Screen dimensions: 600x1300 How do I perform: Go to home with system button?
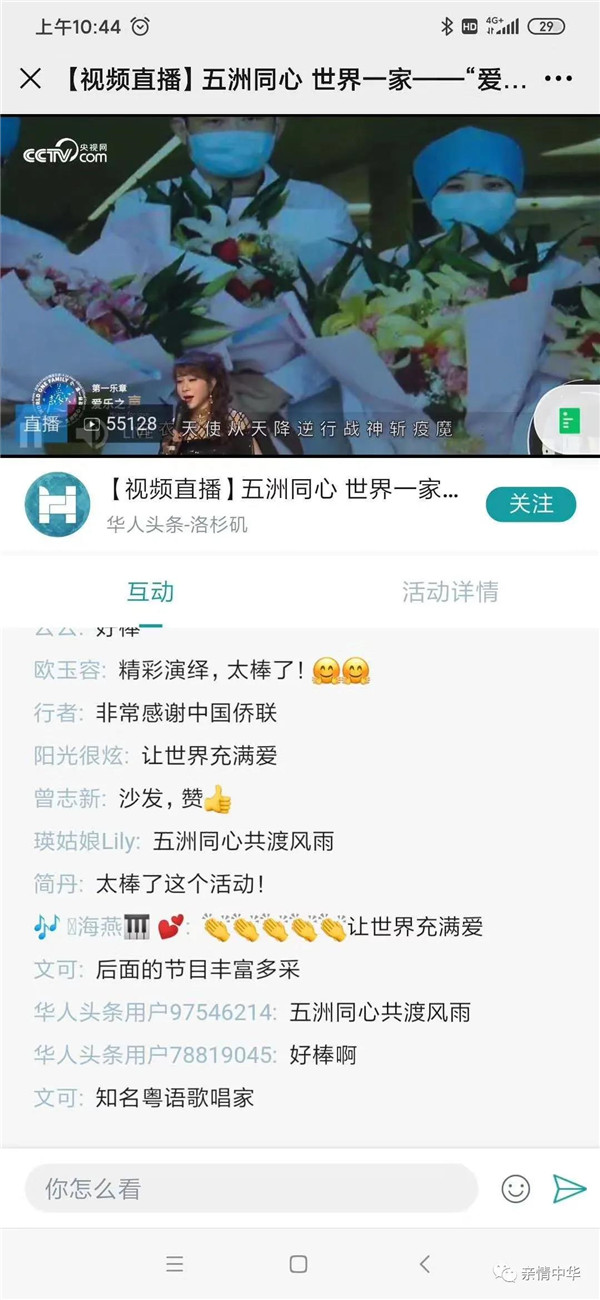(298, 1264)
